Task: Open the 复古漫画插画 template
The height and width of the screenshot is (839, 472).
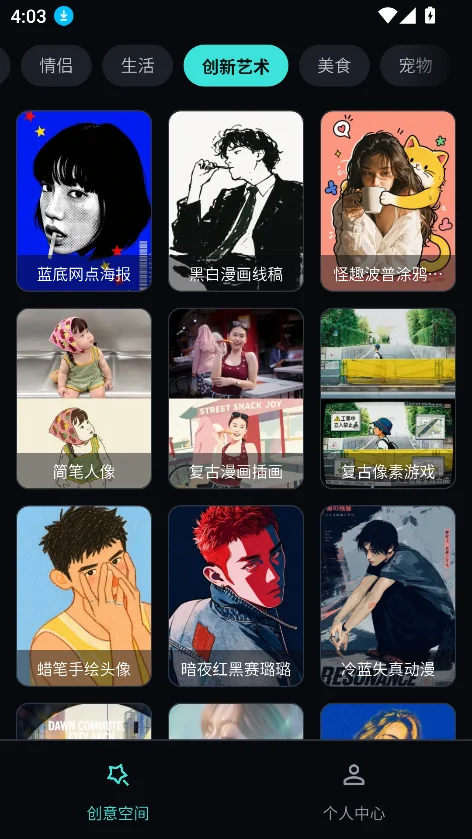Action: tap(236, 399)
